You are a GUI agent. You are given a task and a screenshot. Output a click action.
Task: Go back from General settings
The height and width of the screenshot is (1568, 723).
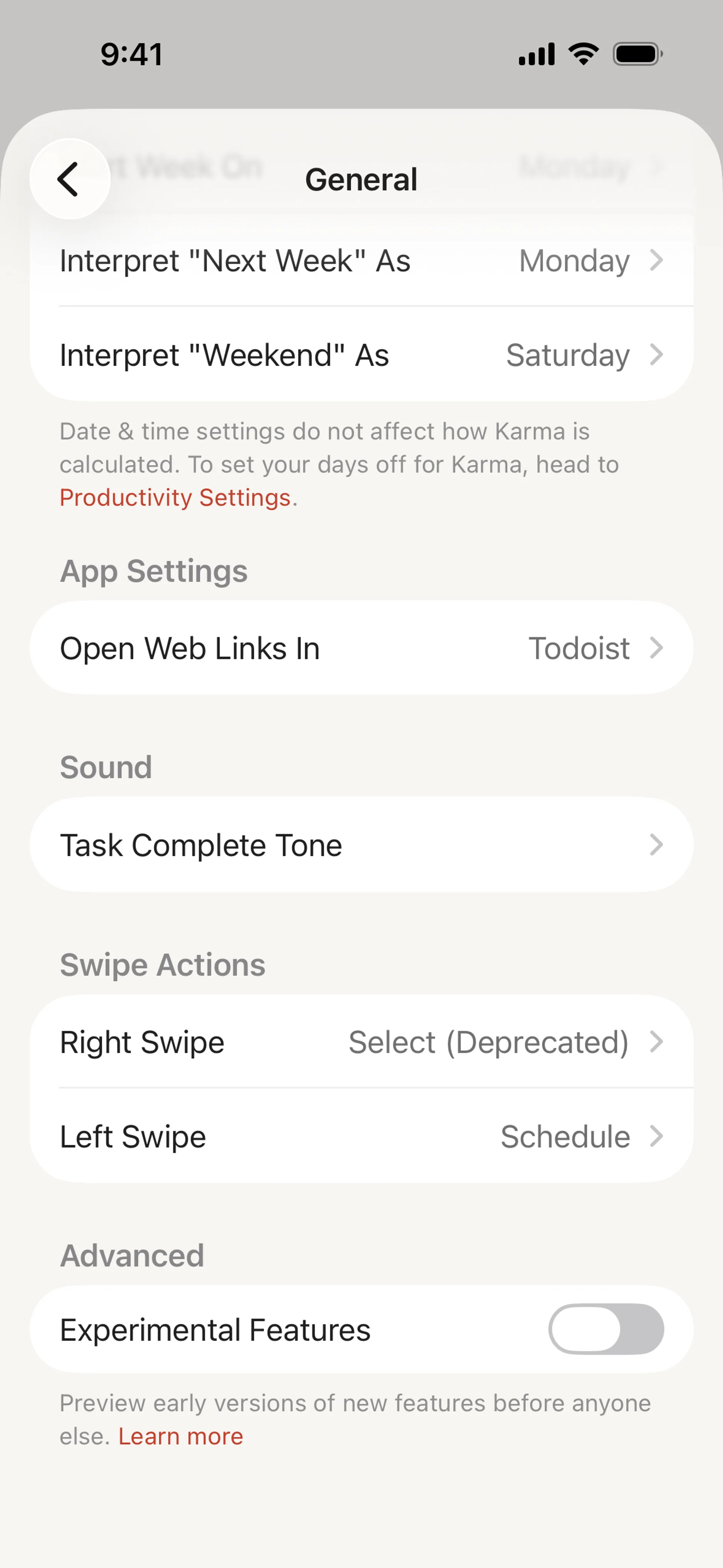[x=69, y=179]
